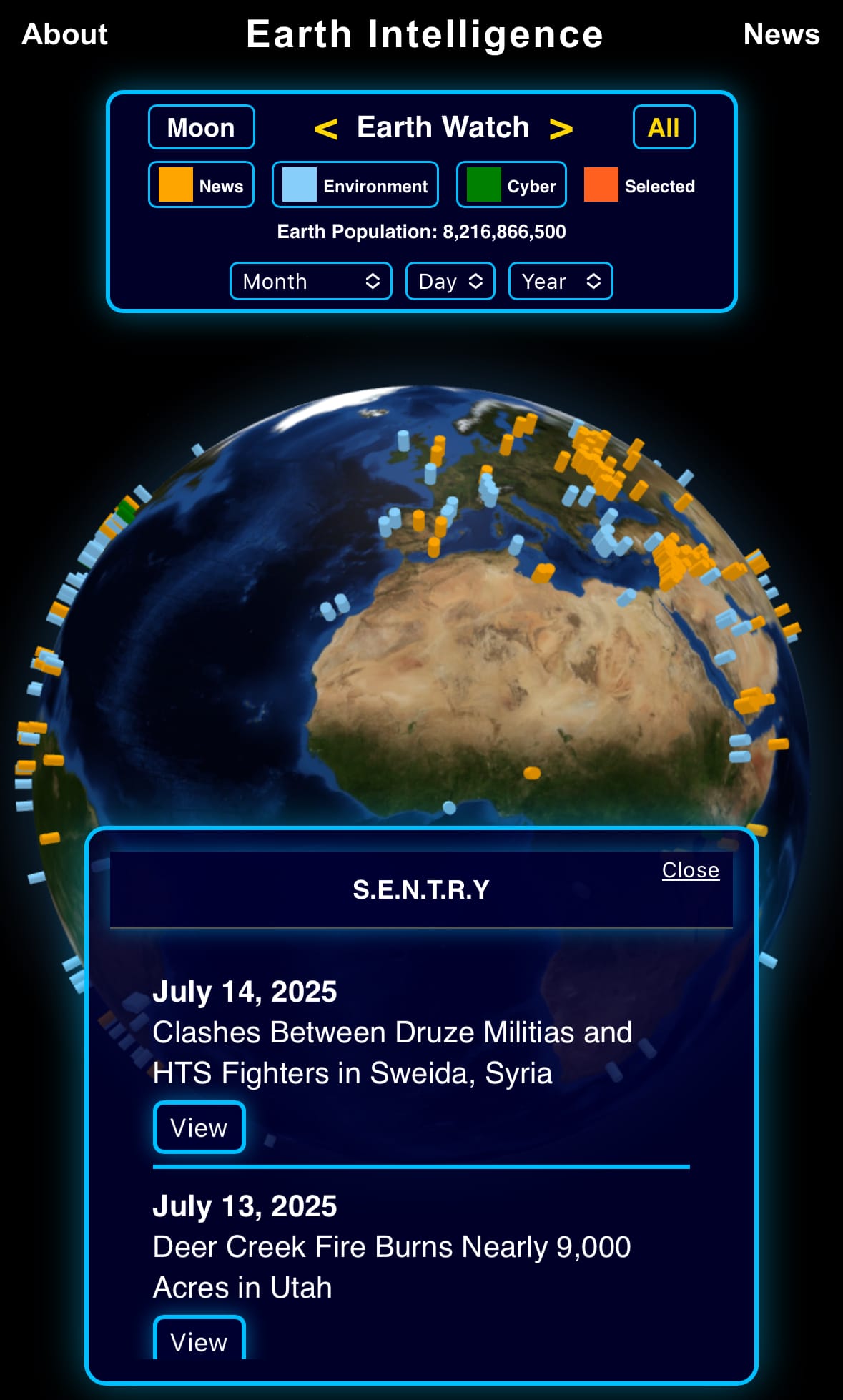
Task: Filter events by Cyber category
Action: tap(511, 185)
